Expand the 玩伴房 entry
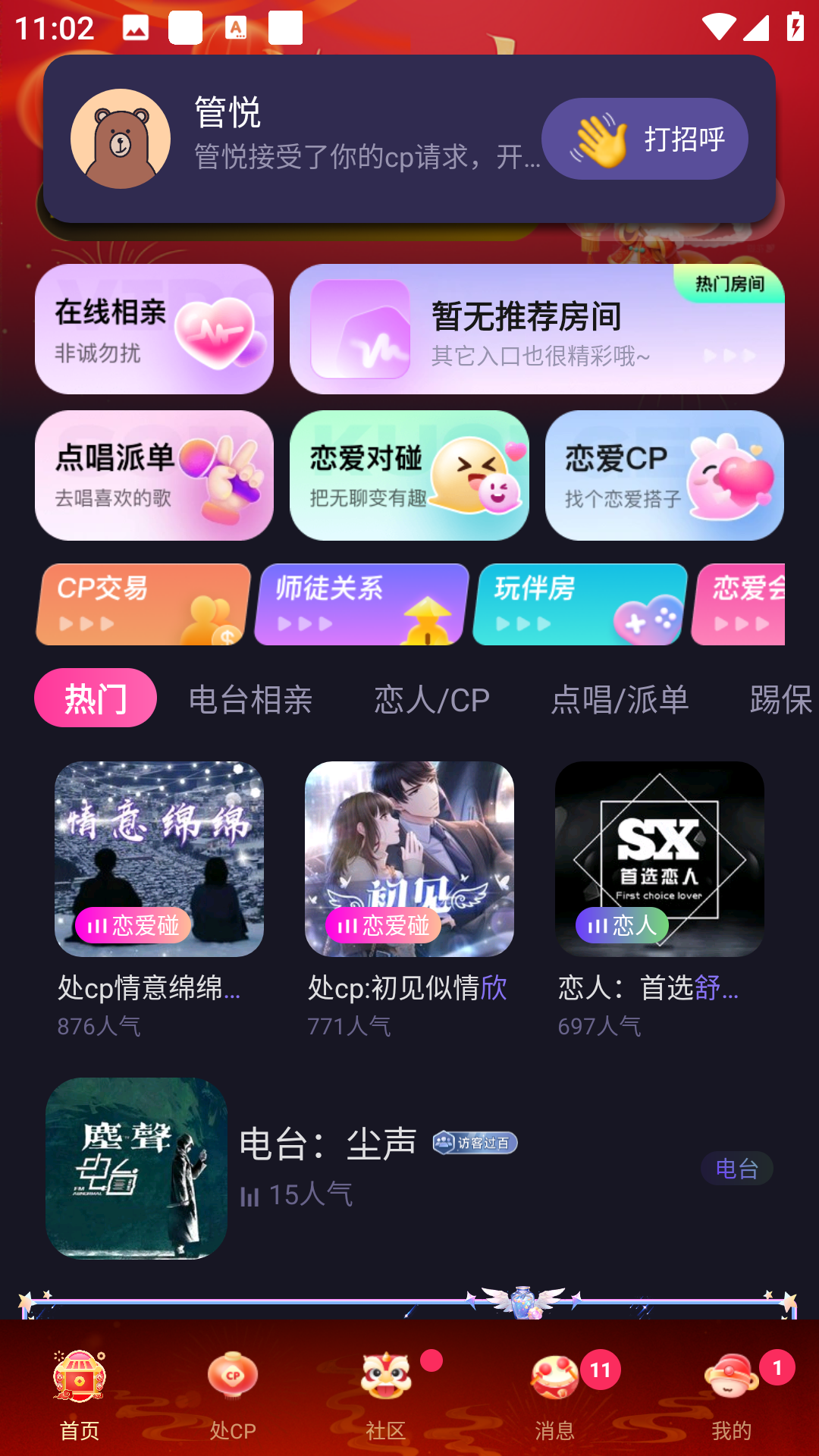 point(577,604)
